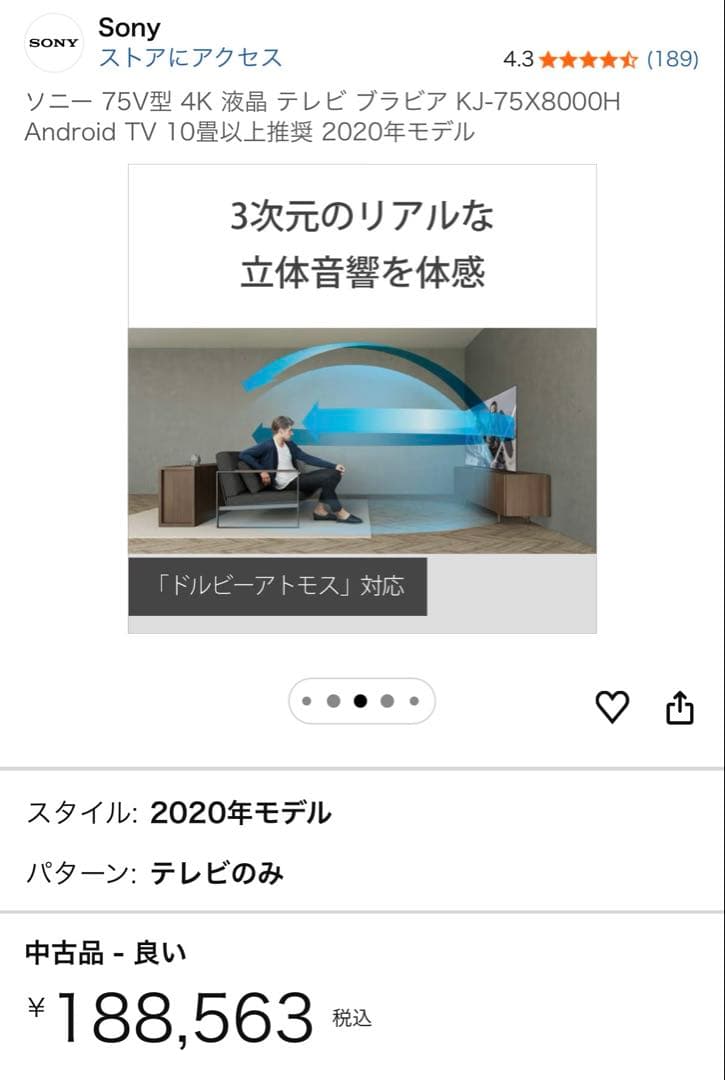Viewport: 725px width, 1080px height.
Task: Open sharing options with share icon
Action: (x=680, y=708)
